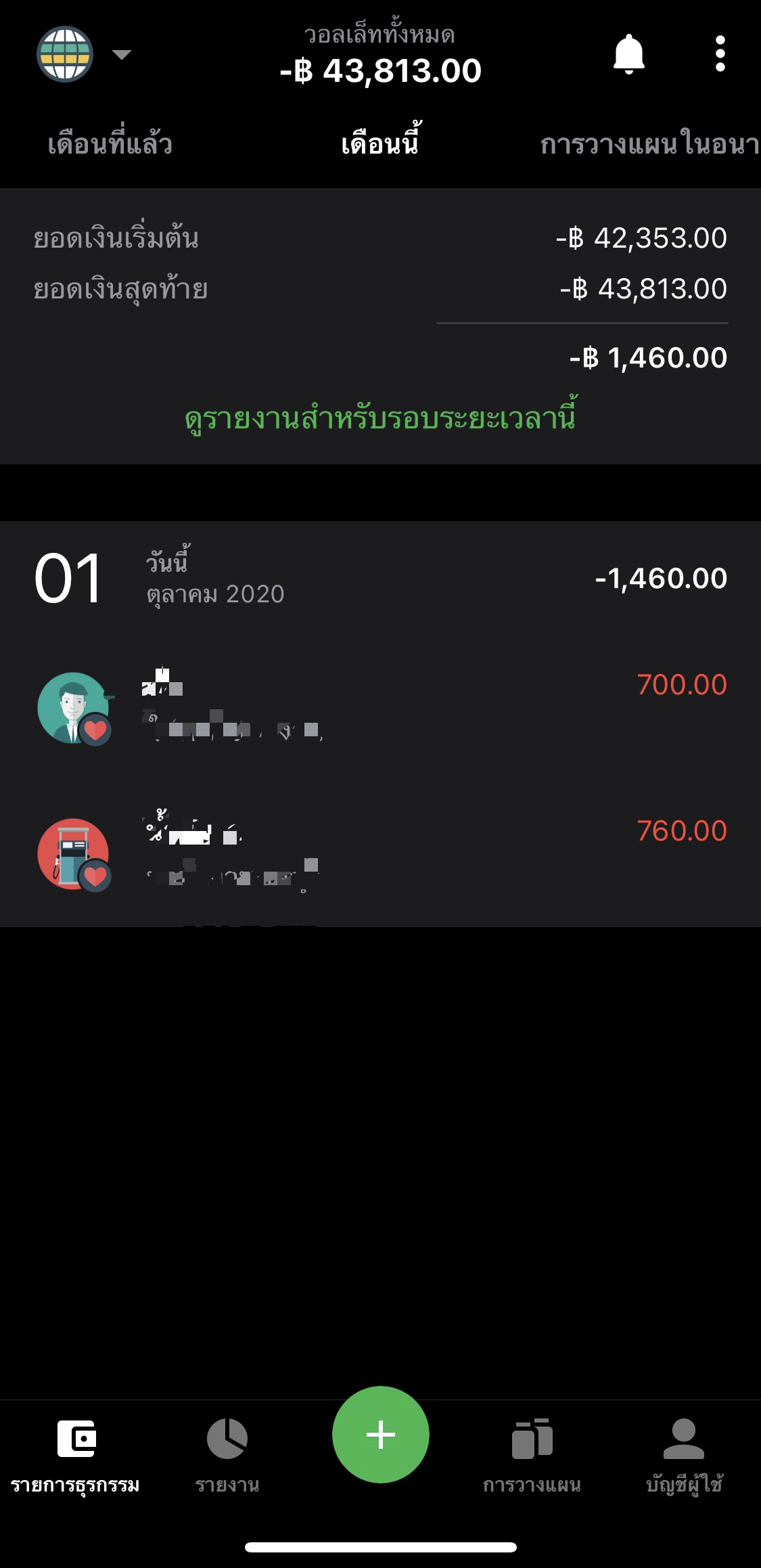This screenshot has width=761, height=1568.
Task: Switch to การวางแผน bottom tab
Action: [x=532, y=1456]
